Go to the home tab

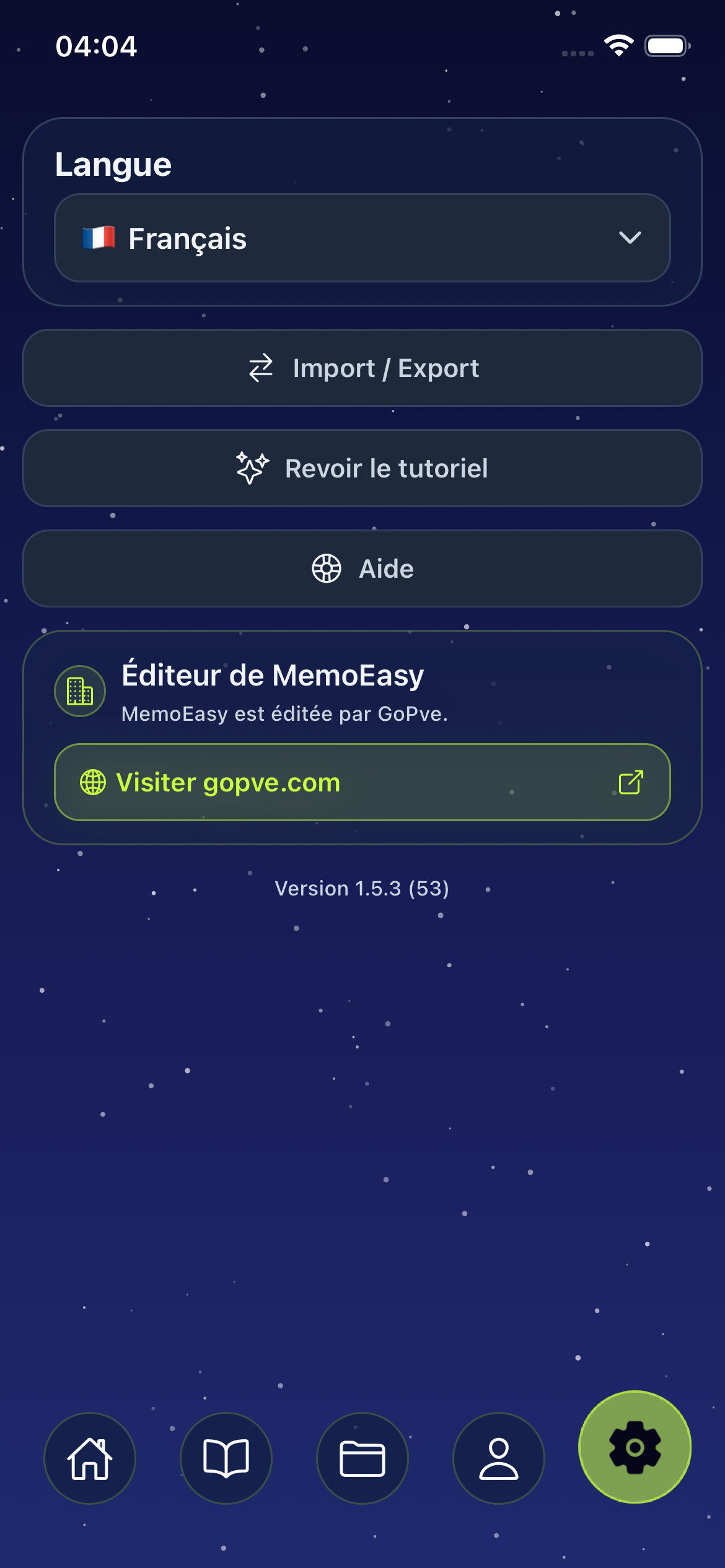click(90, 1458)
